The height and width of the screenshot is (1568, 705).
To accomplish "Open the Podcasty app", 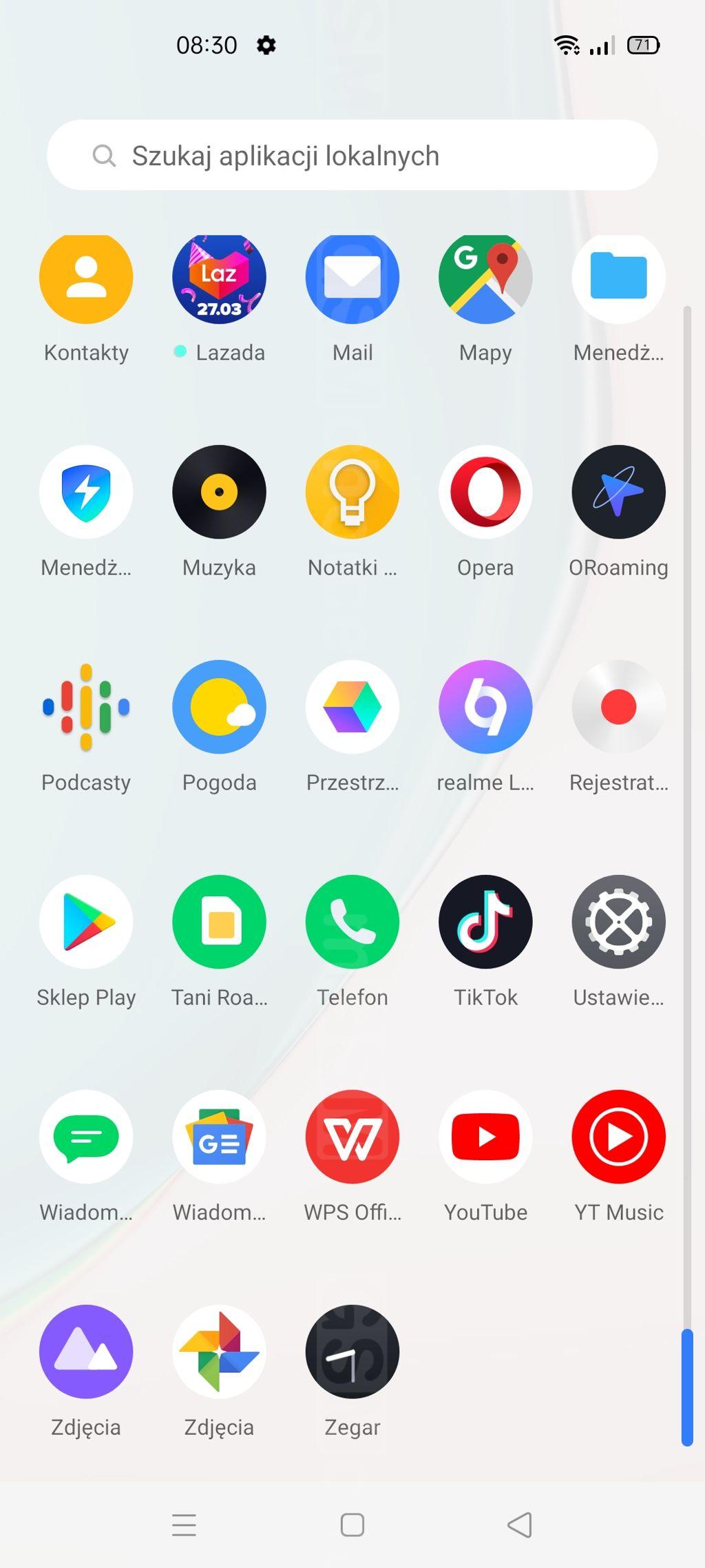I will [86, 707].
